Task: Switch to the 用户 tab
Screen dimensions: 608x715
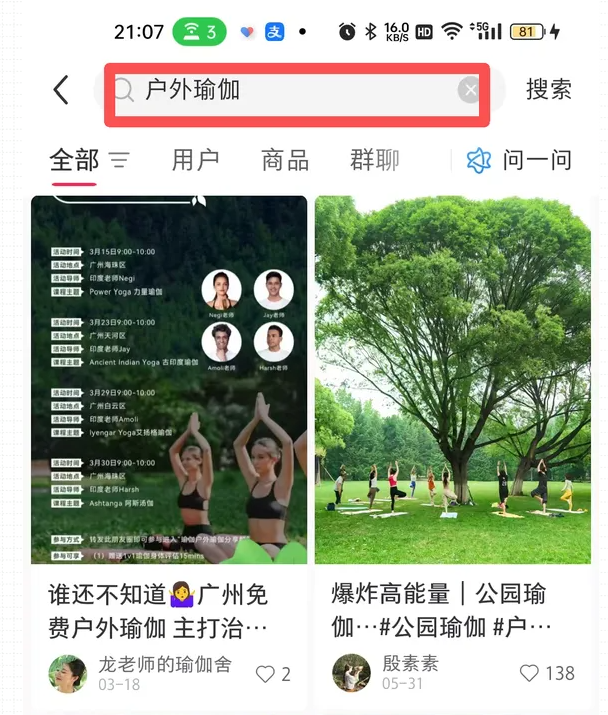Action: point(195,160)
